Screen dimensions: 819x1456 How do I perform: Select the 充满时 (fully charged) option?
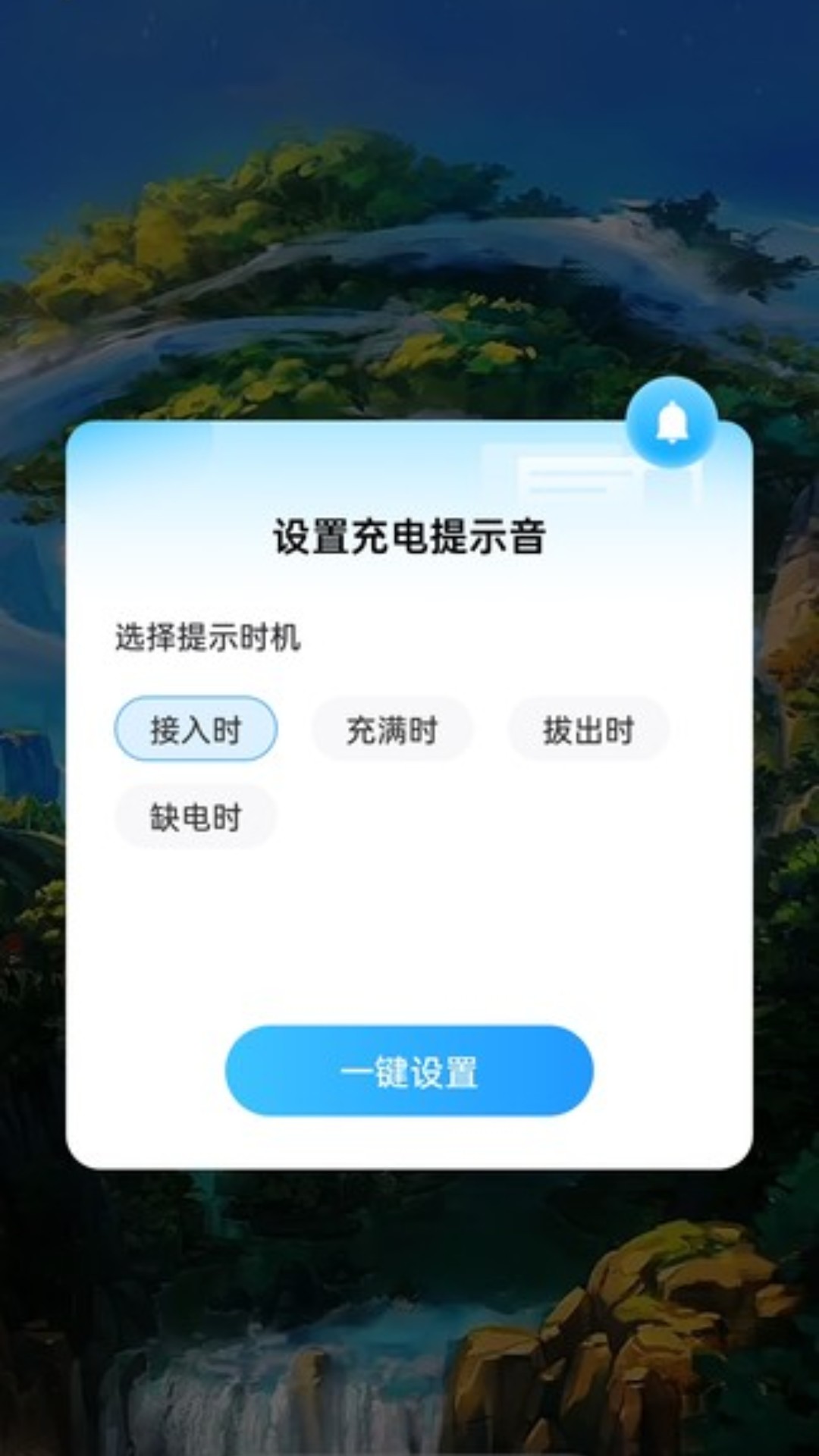click(394, 729)
